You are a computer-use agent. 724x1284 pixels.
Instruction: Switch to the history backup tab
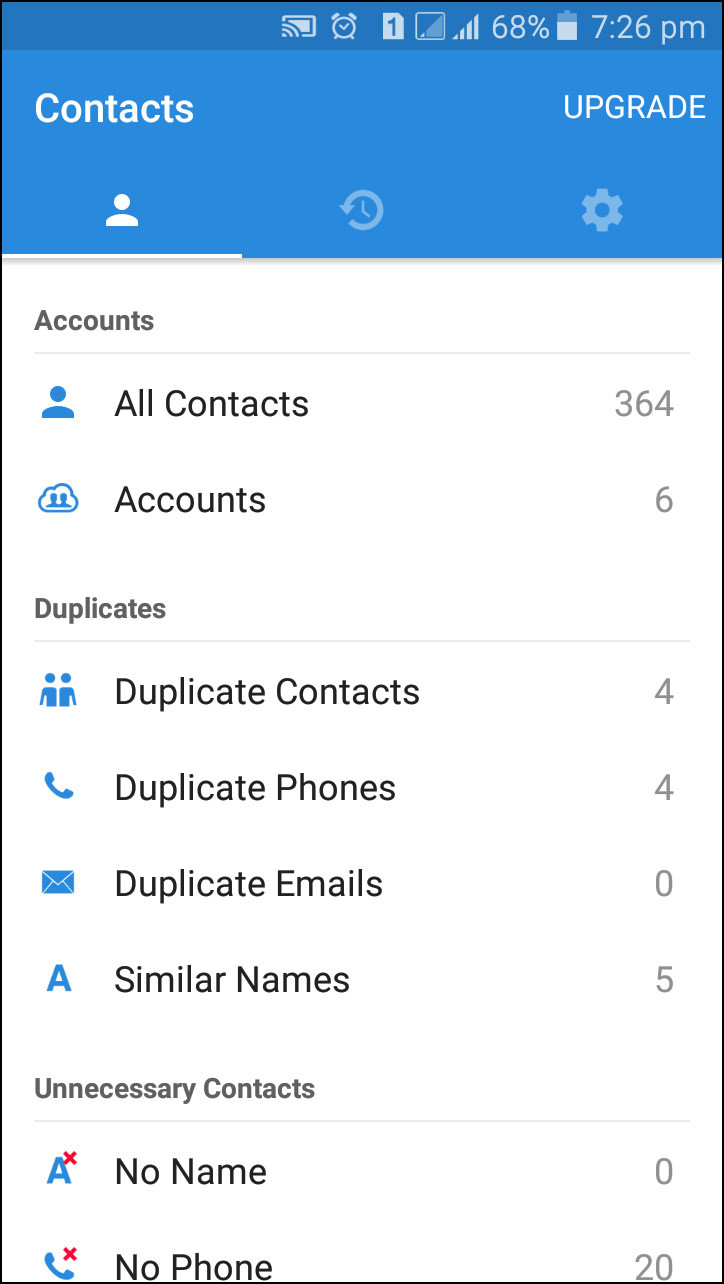(361, 211)
